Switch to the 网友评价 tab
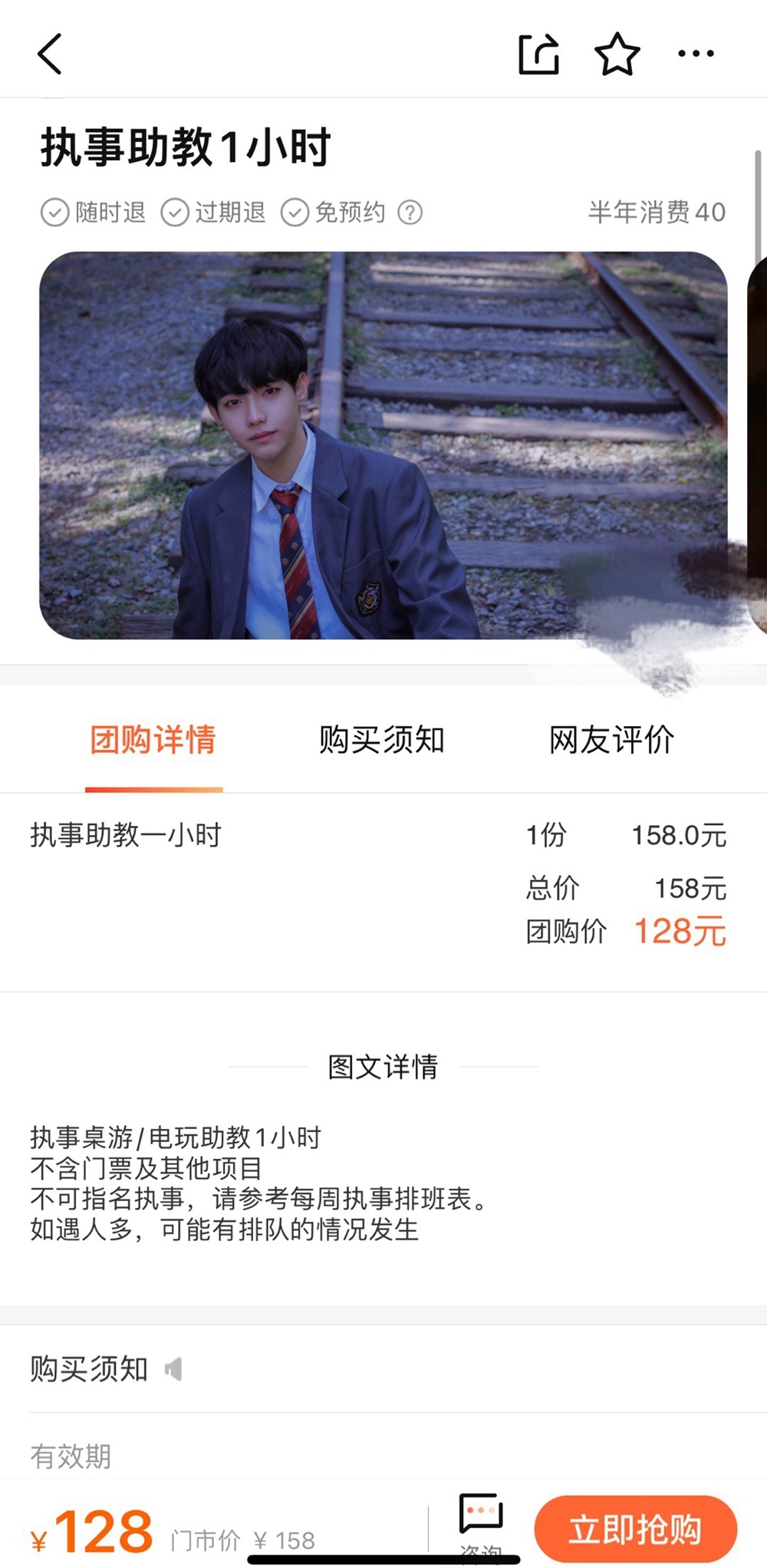 click(x=611, y=741)
